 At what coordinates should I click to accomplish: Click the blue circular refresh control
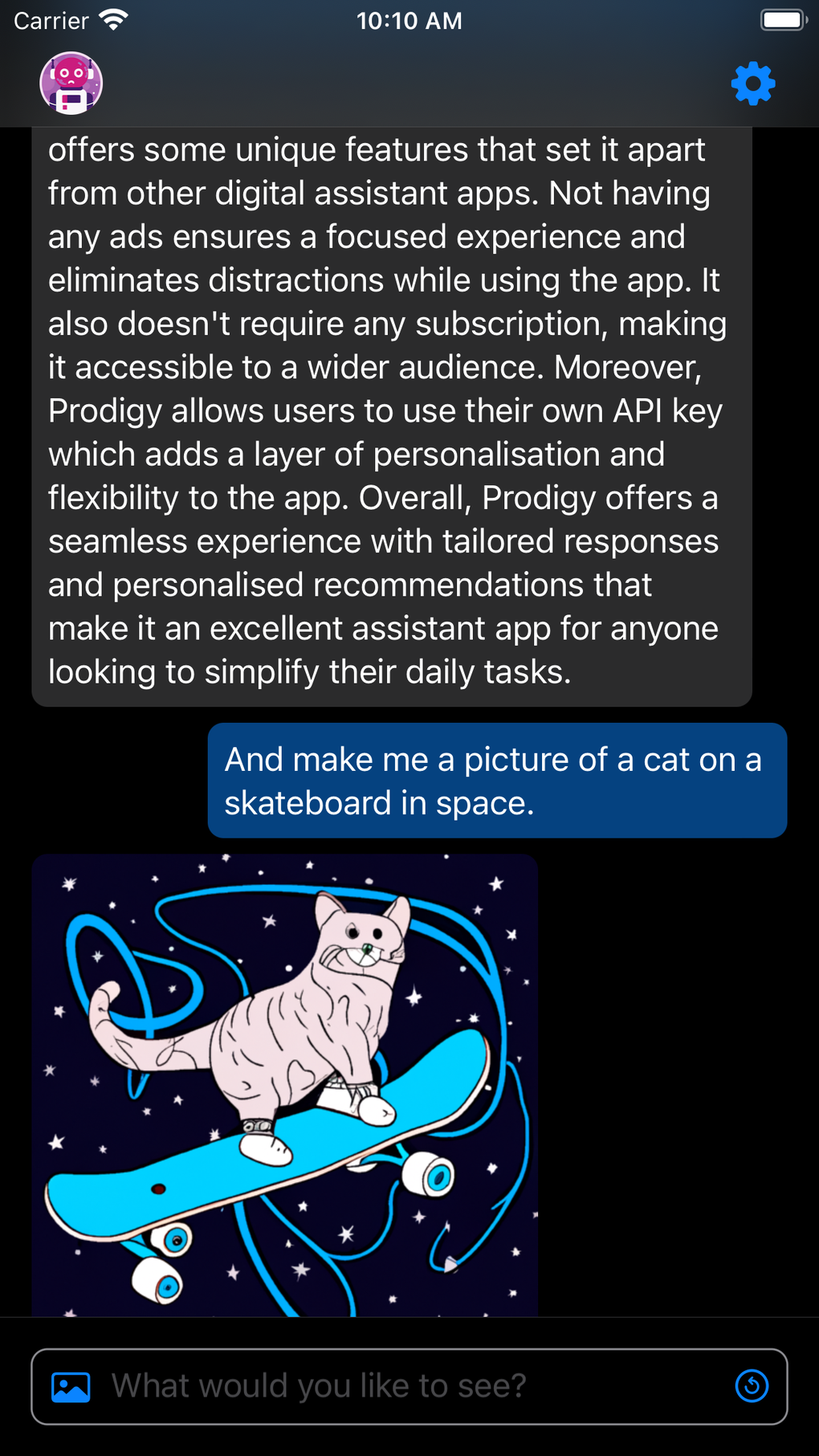[752, 1385]
